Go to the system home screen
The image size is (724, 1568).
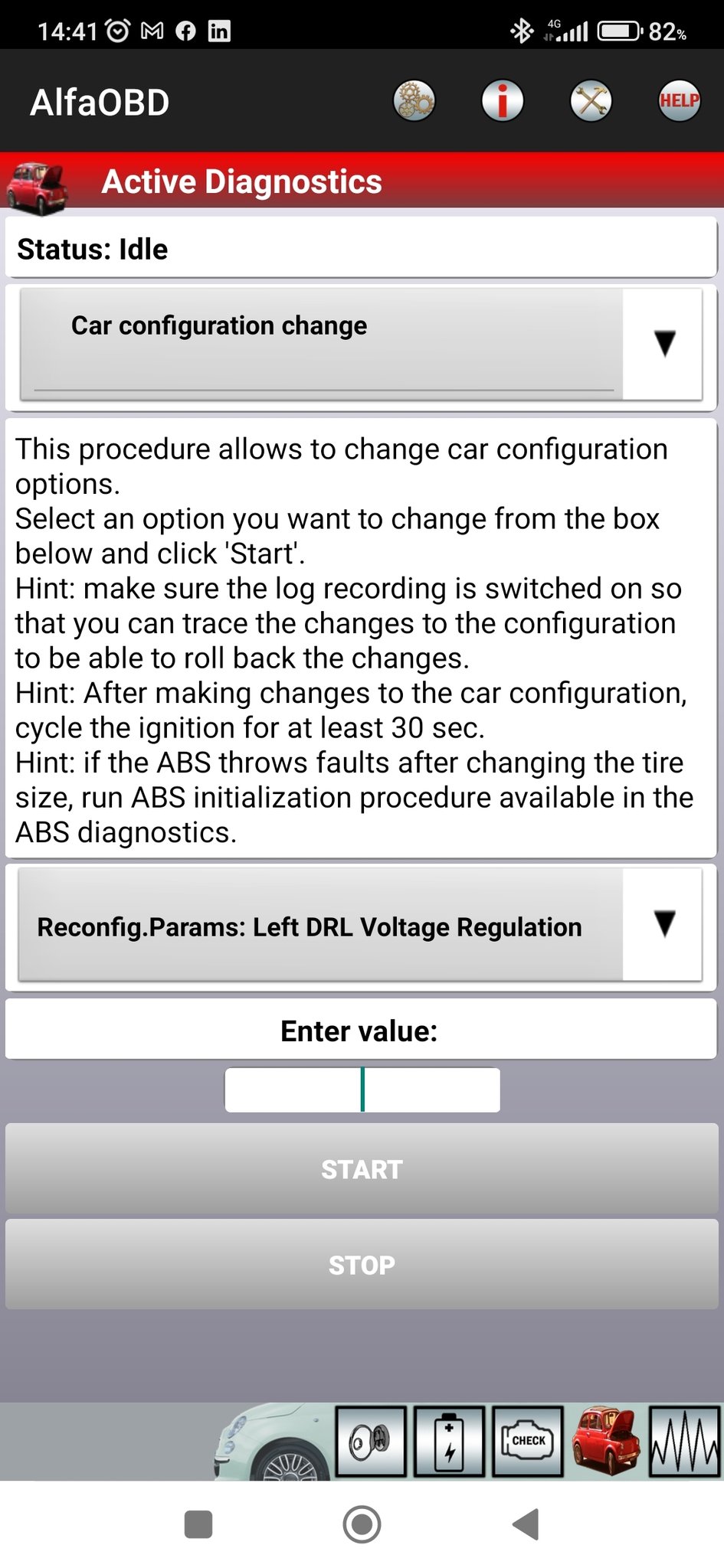[362, 1524]
